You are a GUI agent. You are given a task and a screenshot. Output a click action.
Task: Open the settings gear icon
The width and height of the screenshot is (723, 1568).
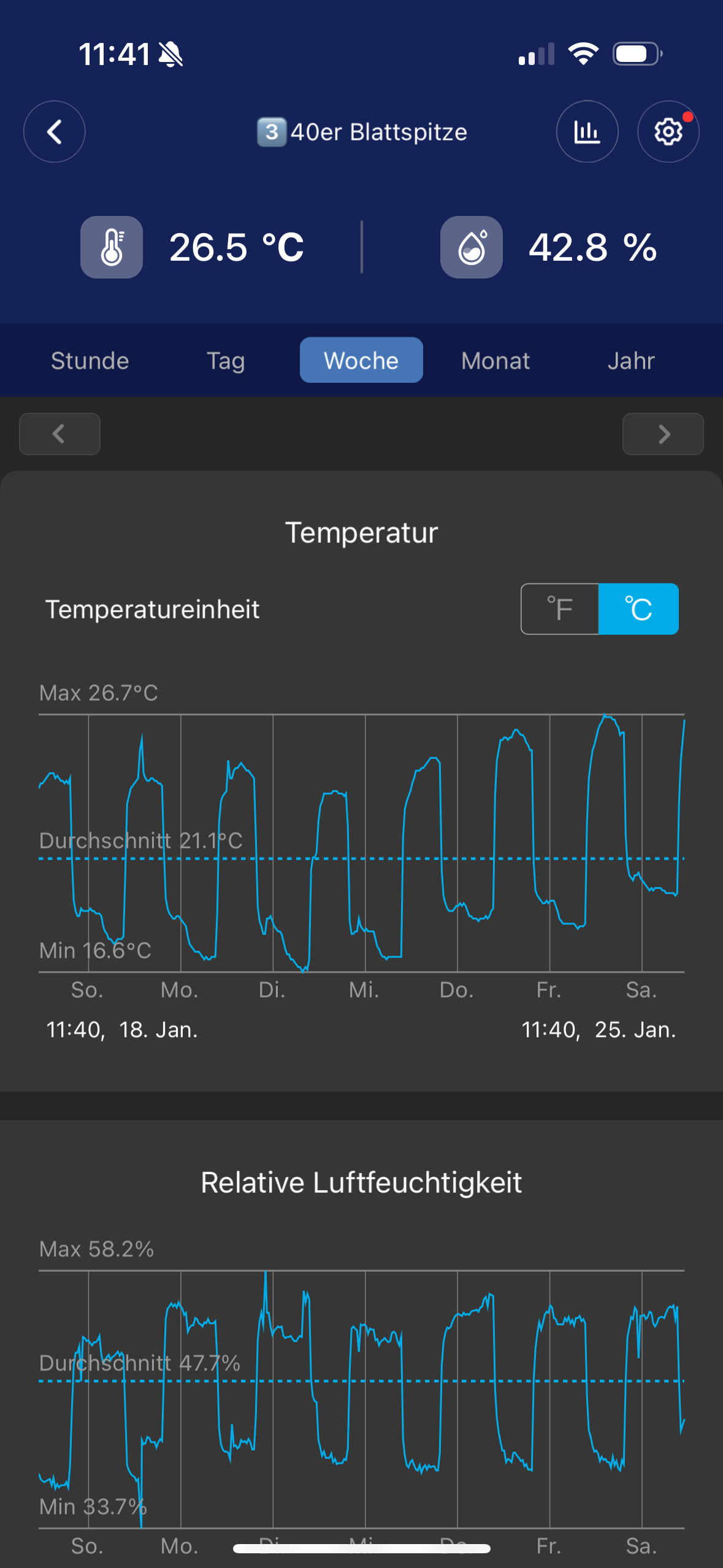pyautogui.click(x=668, y=131)
